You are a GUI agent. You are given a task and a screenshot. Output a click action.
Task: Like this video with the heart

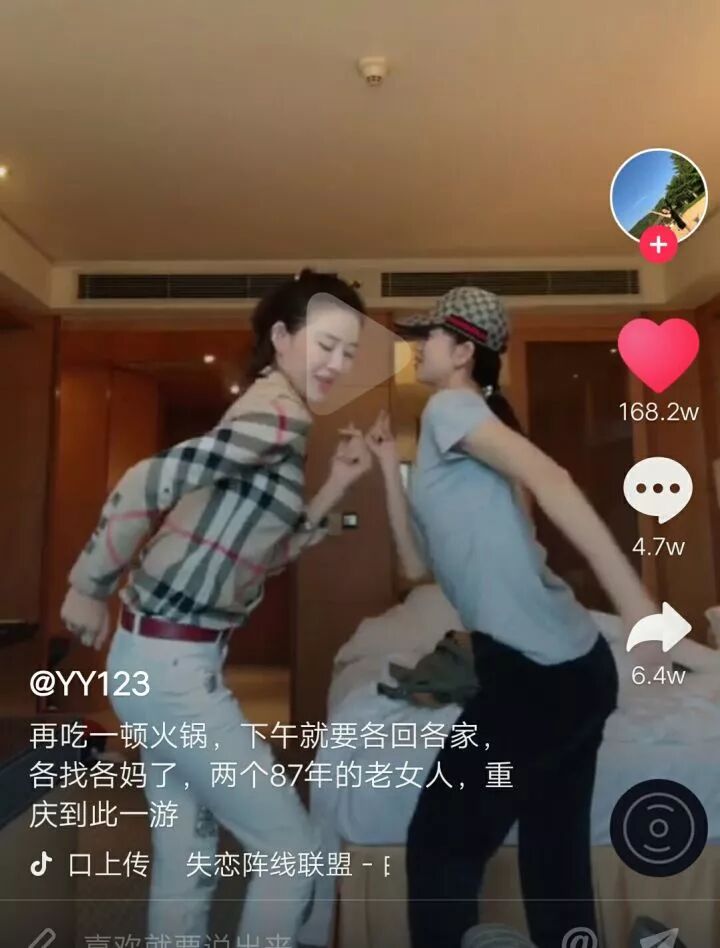click(657, 357)
